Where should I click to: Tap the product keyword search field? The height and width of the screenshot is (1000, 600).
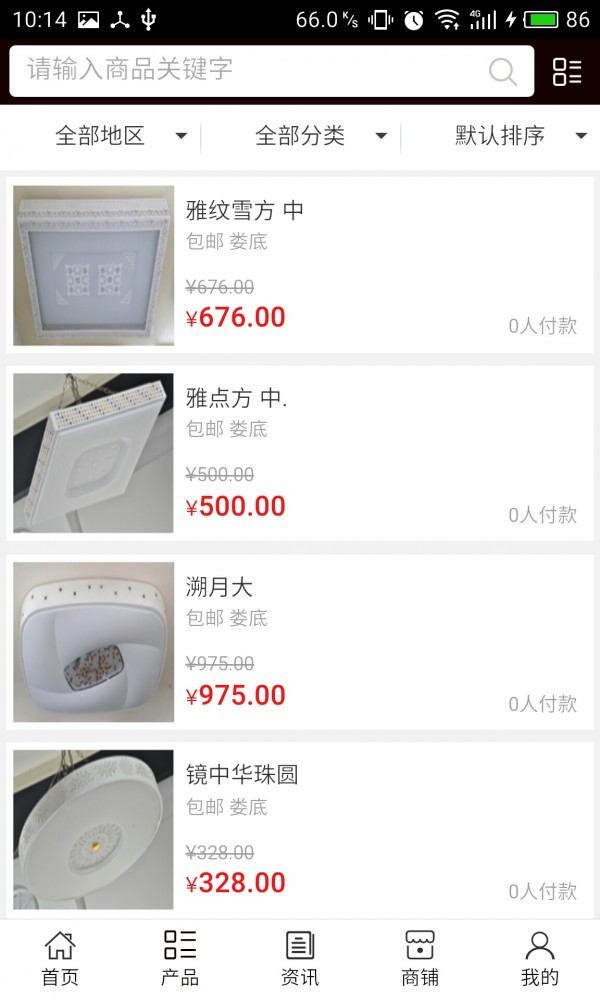[250, 70]
